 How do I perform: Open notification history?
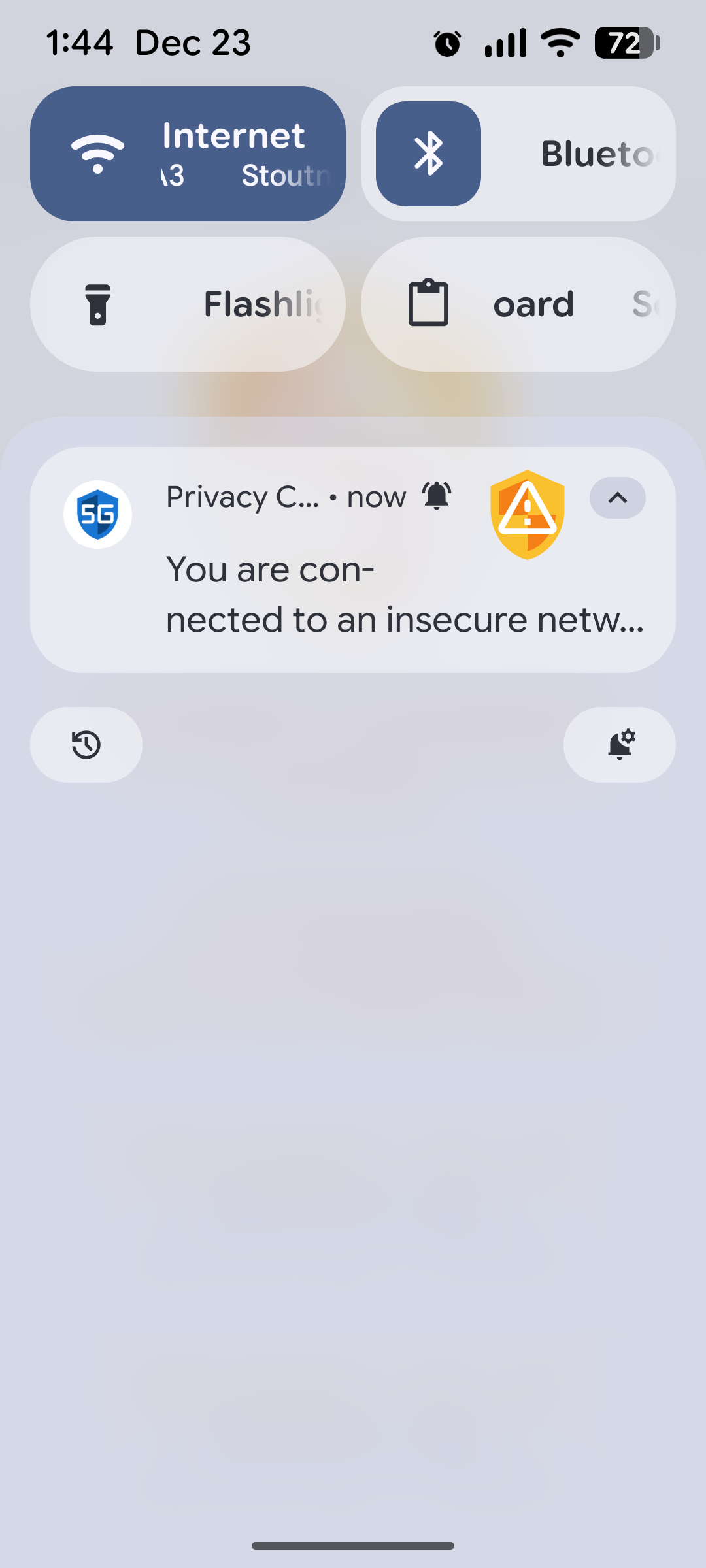click(x=86, y=745)
